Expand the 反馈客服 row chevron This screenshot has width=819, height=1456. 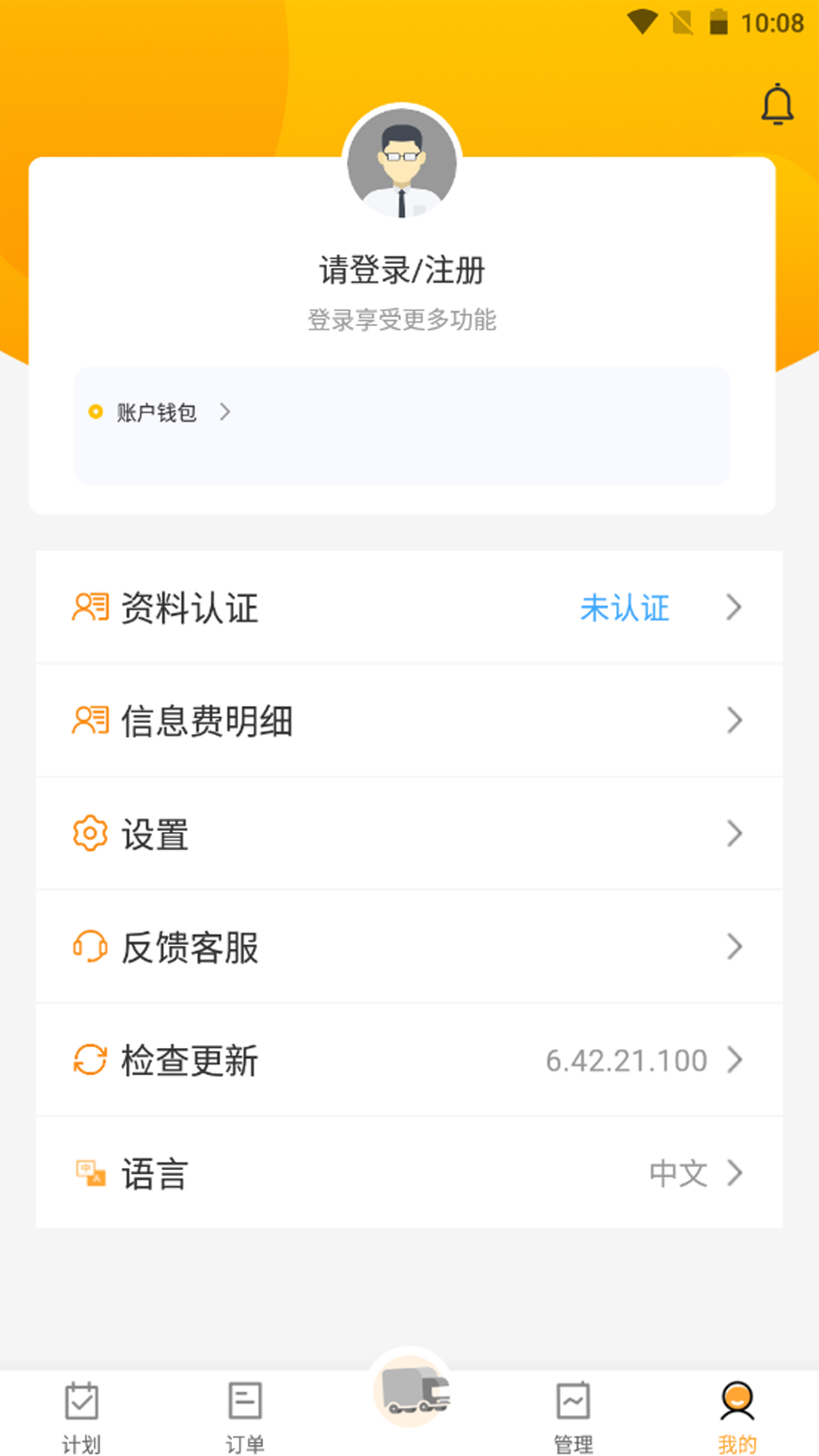(733, 946)
